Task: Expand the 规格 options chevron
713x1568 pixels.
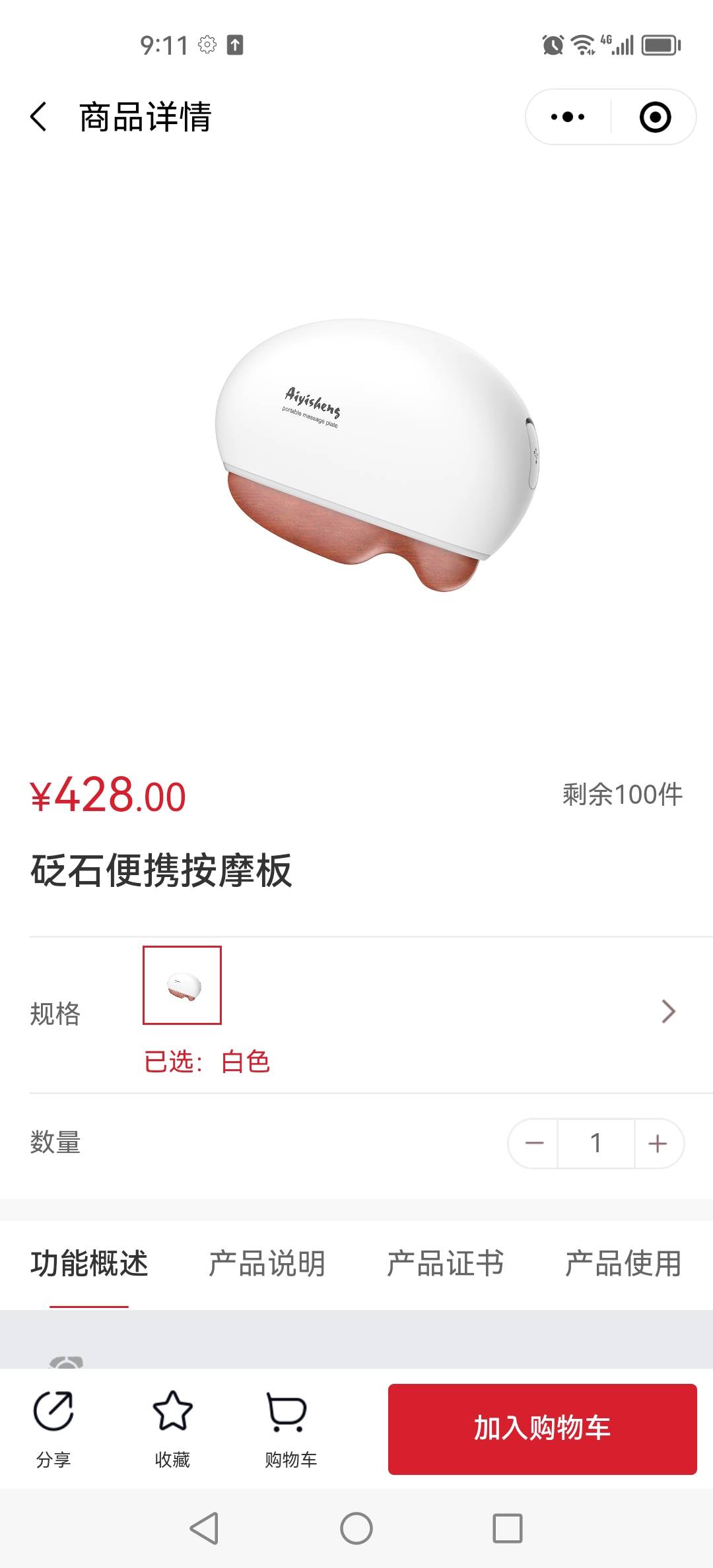Action: coord(668,1012)
